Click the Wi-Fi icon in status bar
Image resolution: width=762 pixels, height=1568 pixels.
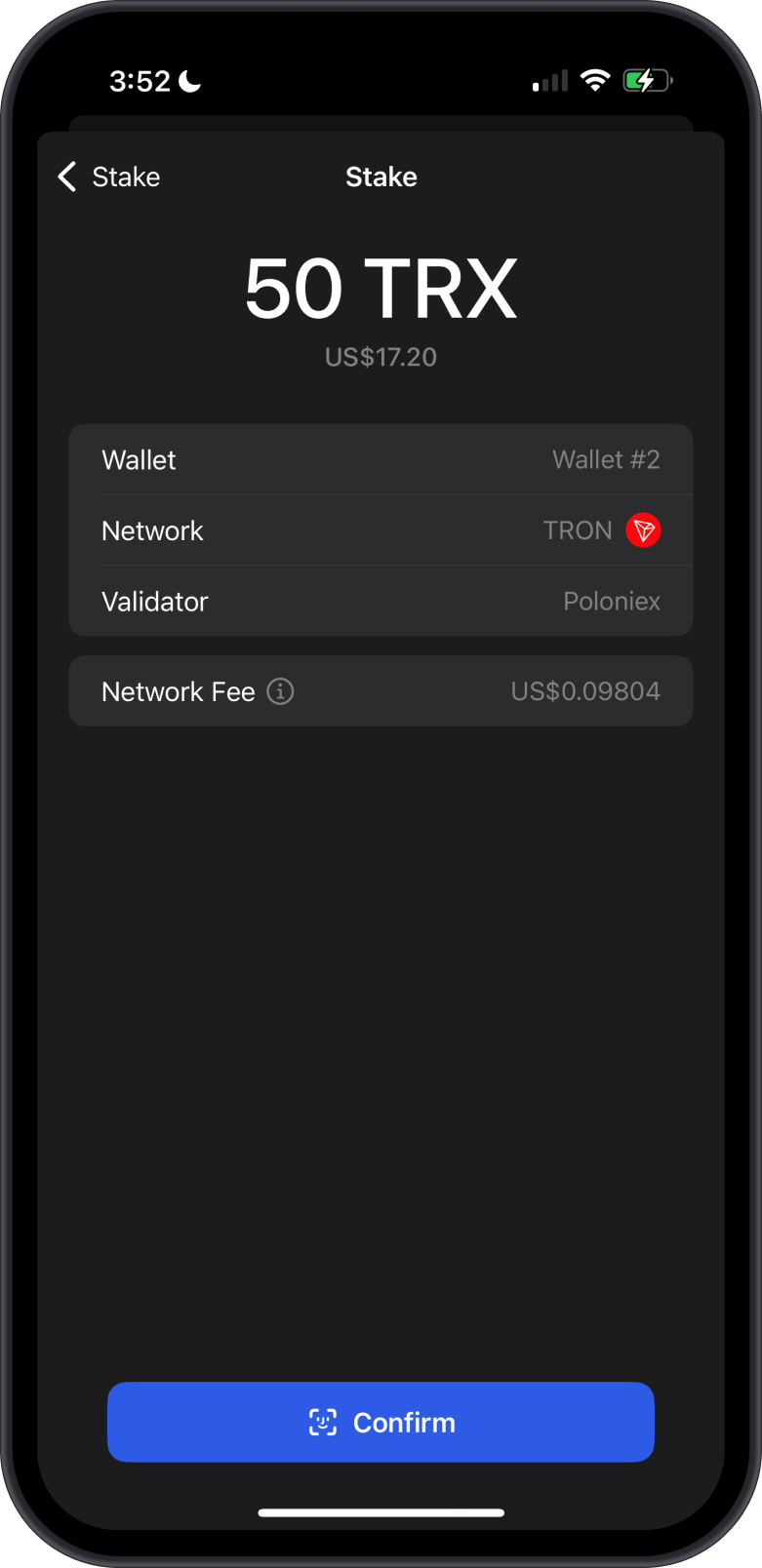coord(596,80)
